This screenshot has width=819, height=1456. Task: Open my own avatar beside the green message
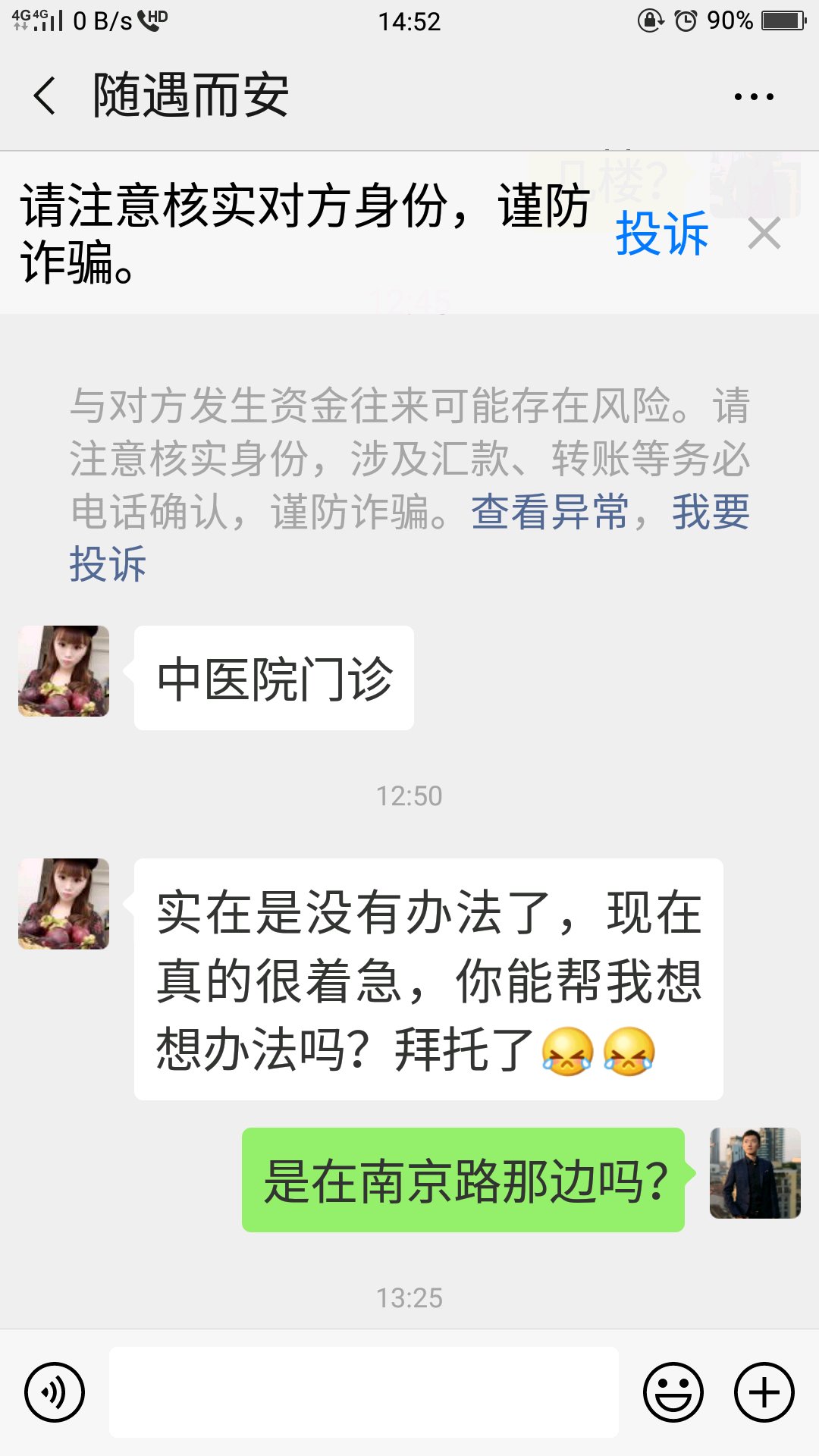coord(755,1173)
